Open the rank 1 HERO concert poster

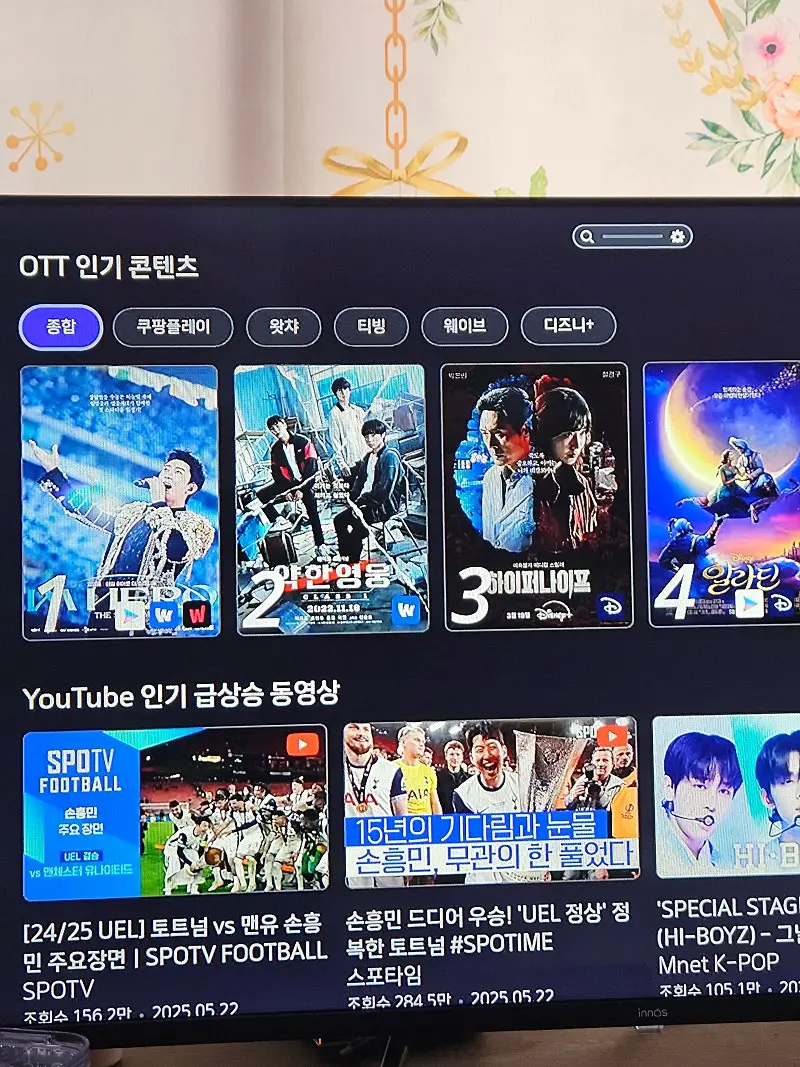click(120, 500)
